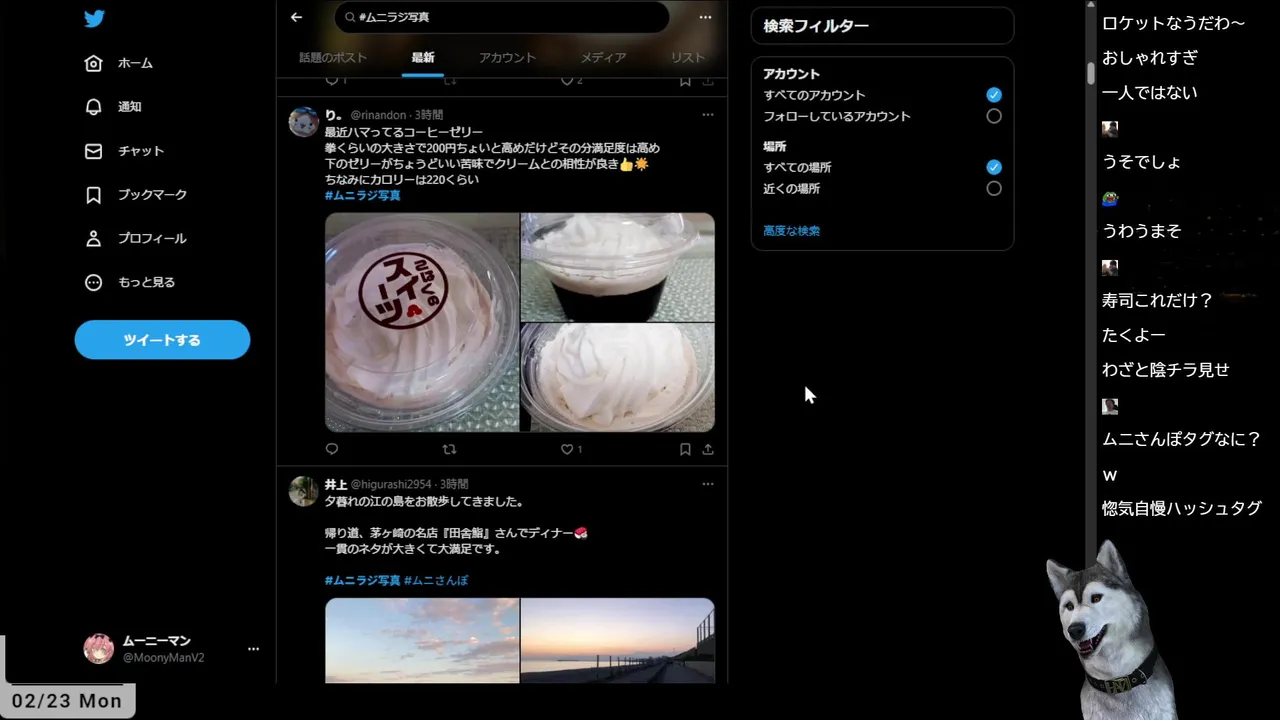This screenshot has height=720, width=1280.
Task: Open the コーヒーゼリー lid photo
Action: pyautogui.click(x=422, y=322)
